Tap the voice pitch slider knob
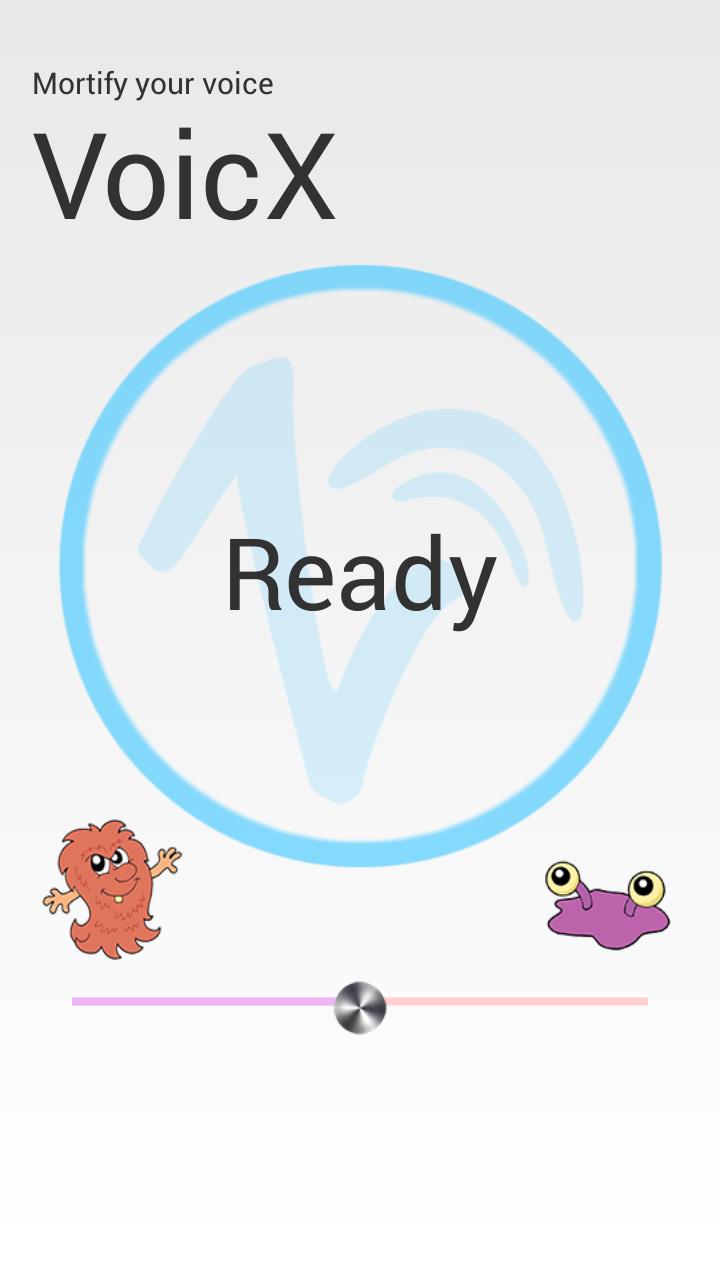The image size is (720, 1280). point(360,1007)
